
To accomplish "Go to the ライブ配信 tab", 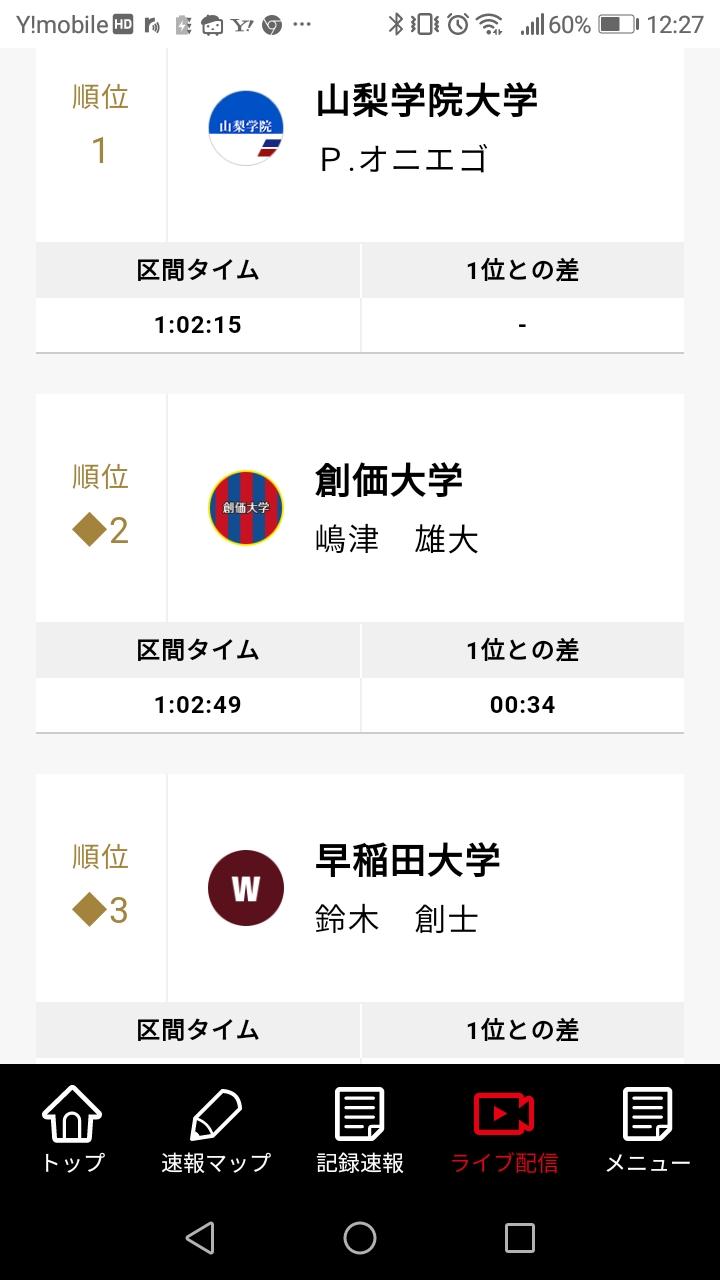I will [504, 1130].
